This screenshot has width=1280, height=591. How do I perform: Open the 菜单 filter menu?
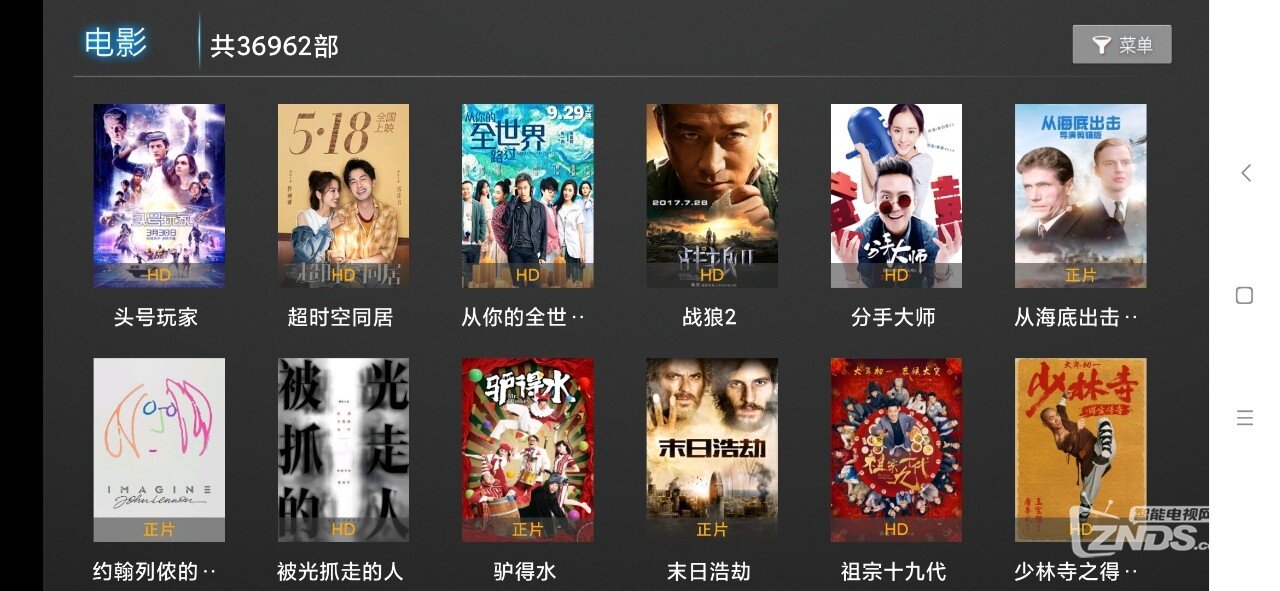(1121, 45)
